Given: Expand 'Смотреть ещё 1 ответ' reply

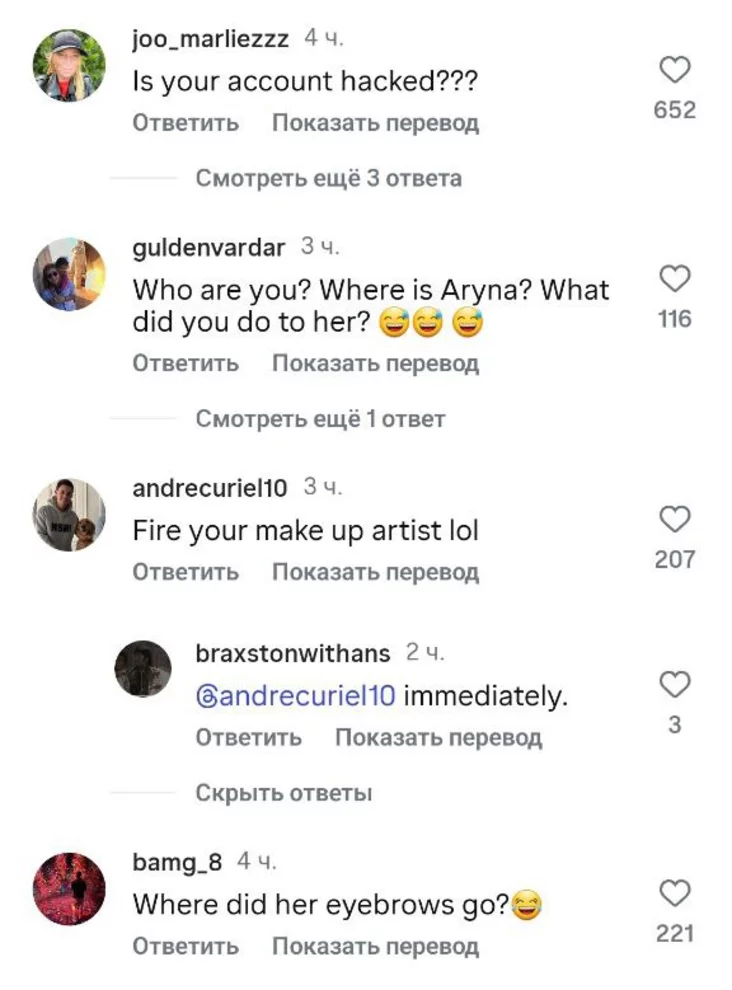Looking at the screenshot, I should coord(320,419).
